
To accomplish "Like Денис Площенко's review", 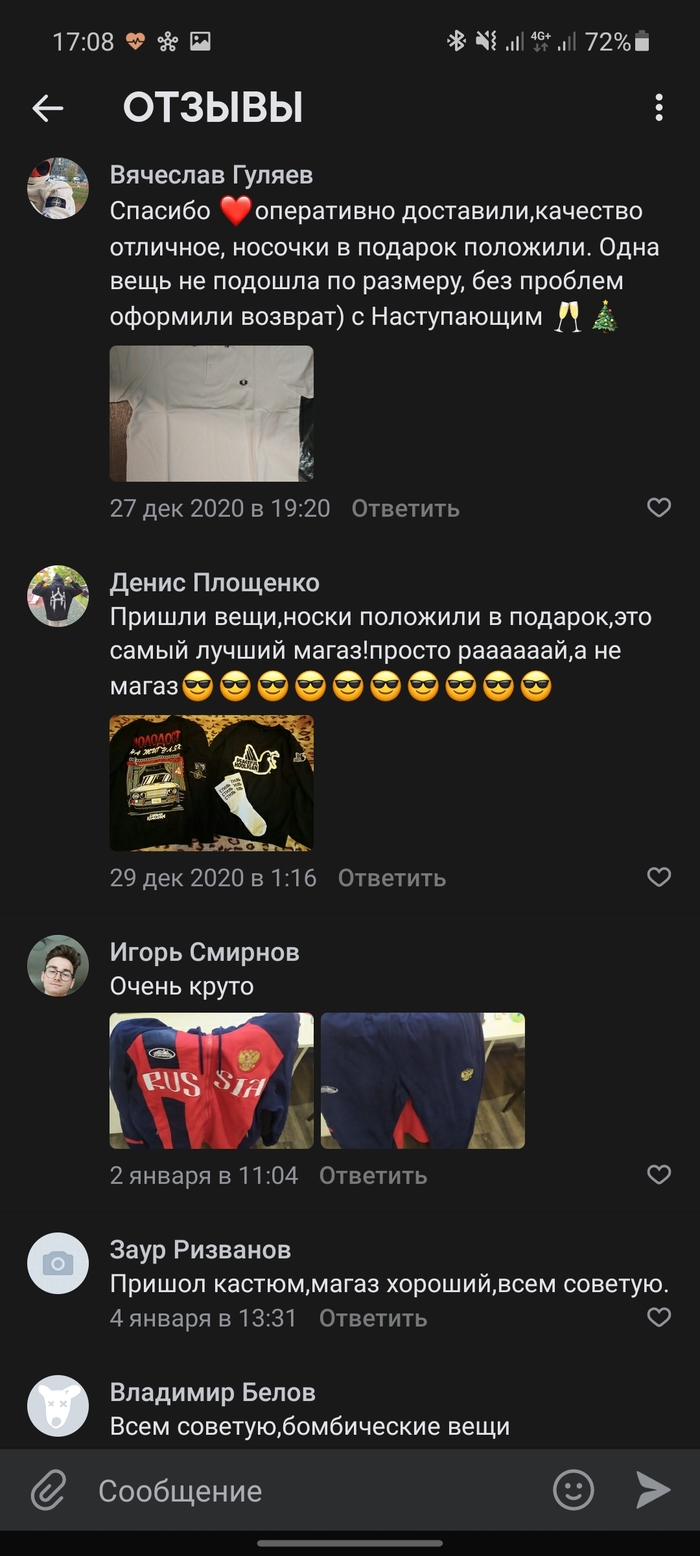I will [x=658, y=877].
